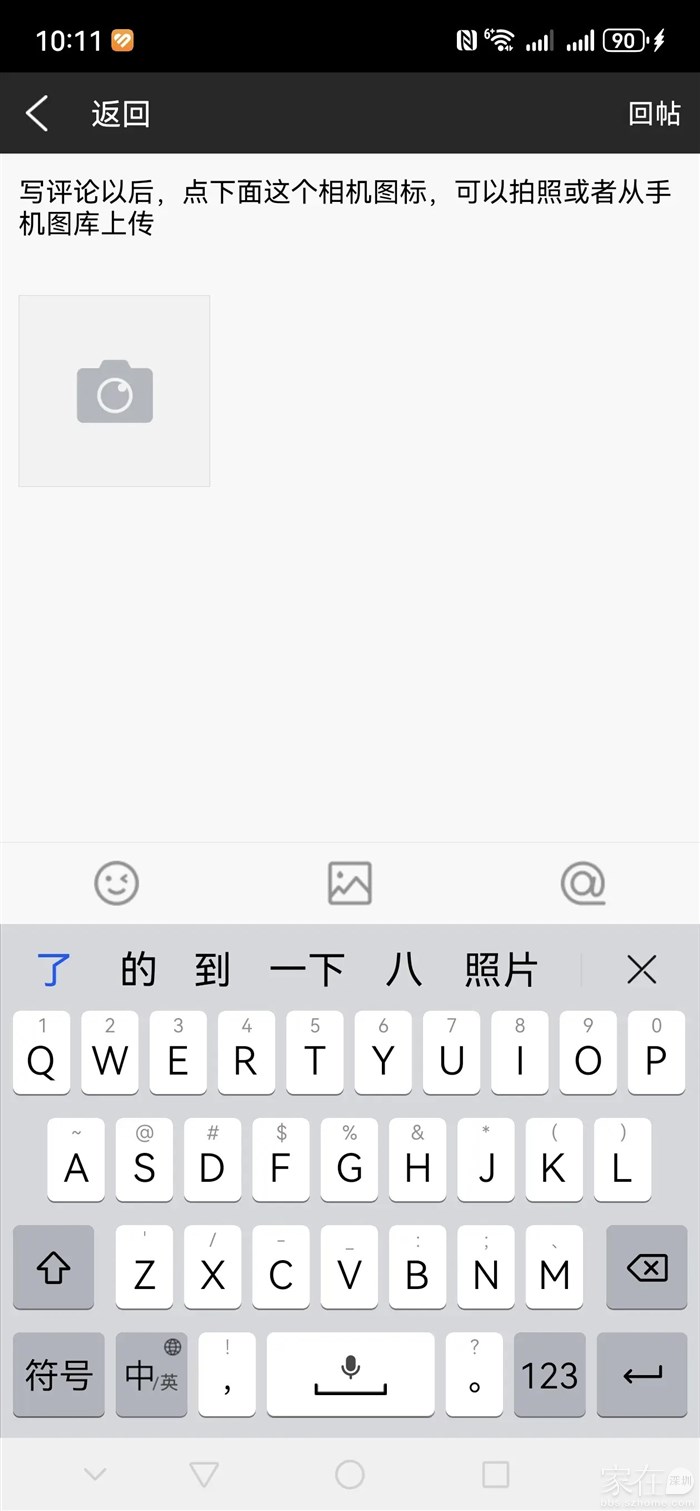Switch keyboard language with 中/英 key
This screenshot has height=1511, width=700.
[x=152, y=1376]
